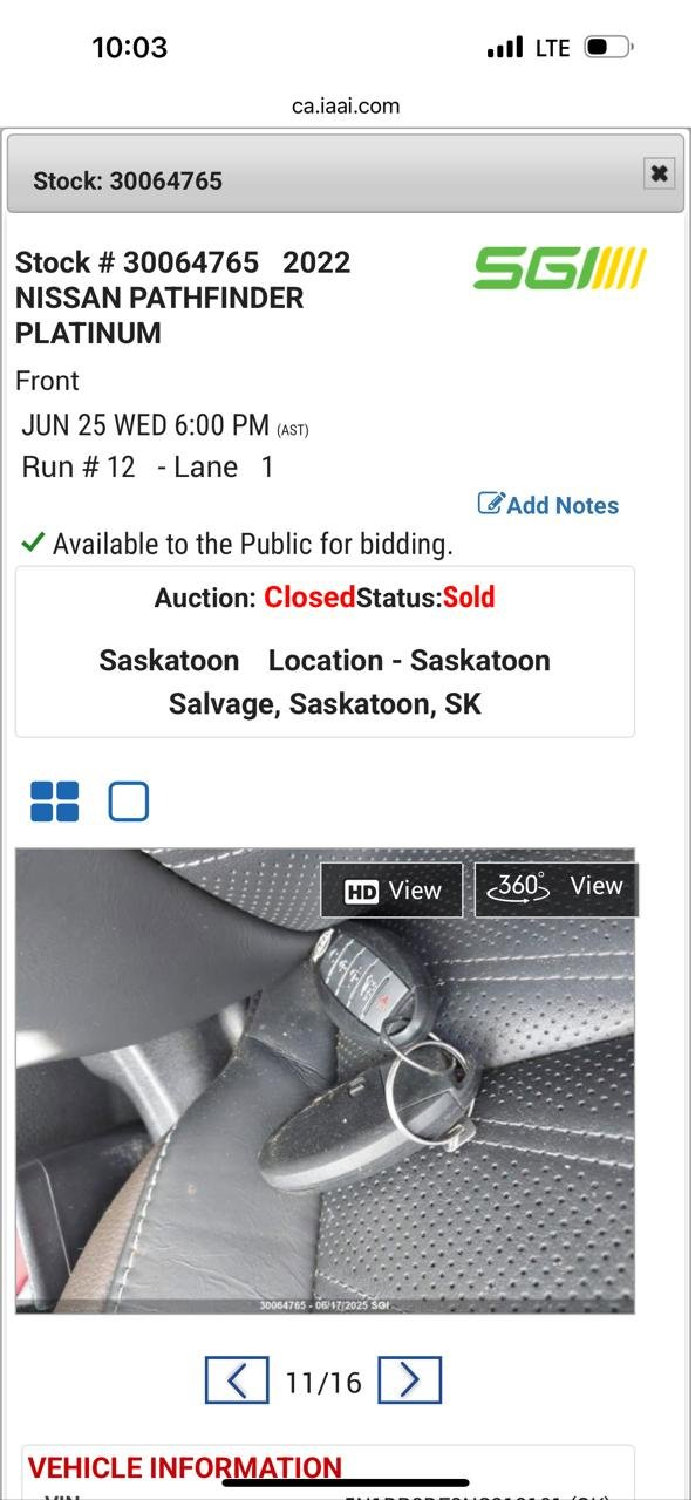The height and width of the screenshot is (1500, 691).
Task: Close the stock details dialog
Action: coord(658,174)
